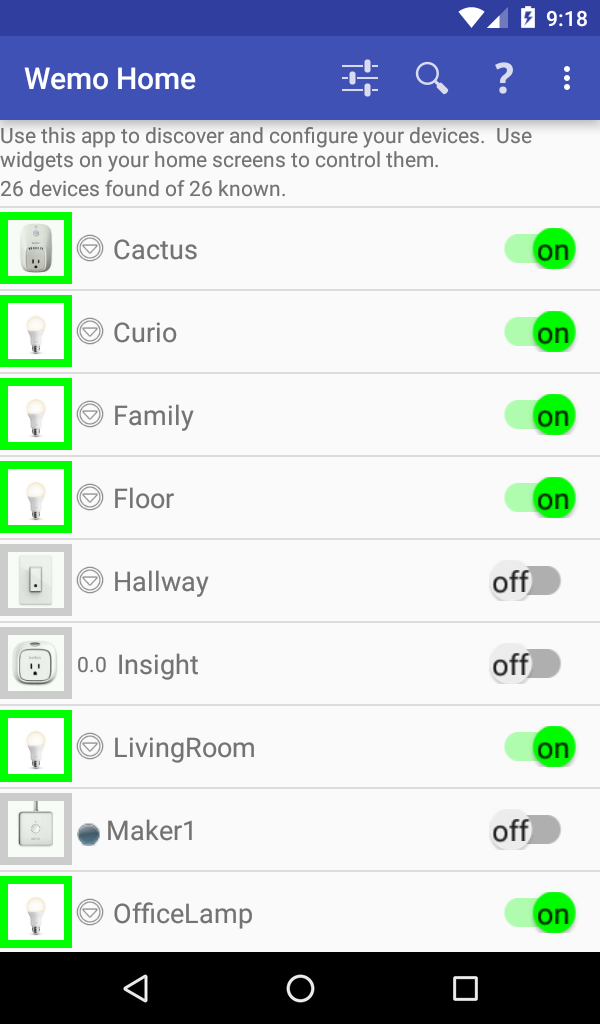Open the overflow menu
This screenshot has height=1024, width=600.
567,78
